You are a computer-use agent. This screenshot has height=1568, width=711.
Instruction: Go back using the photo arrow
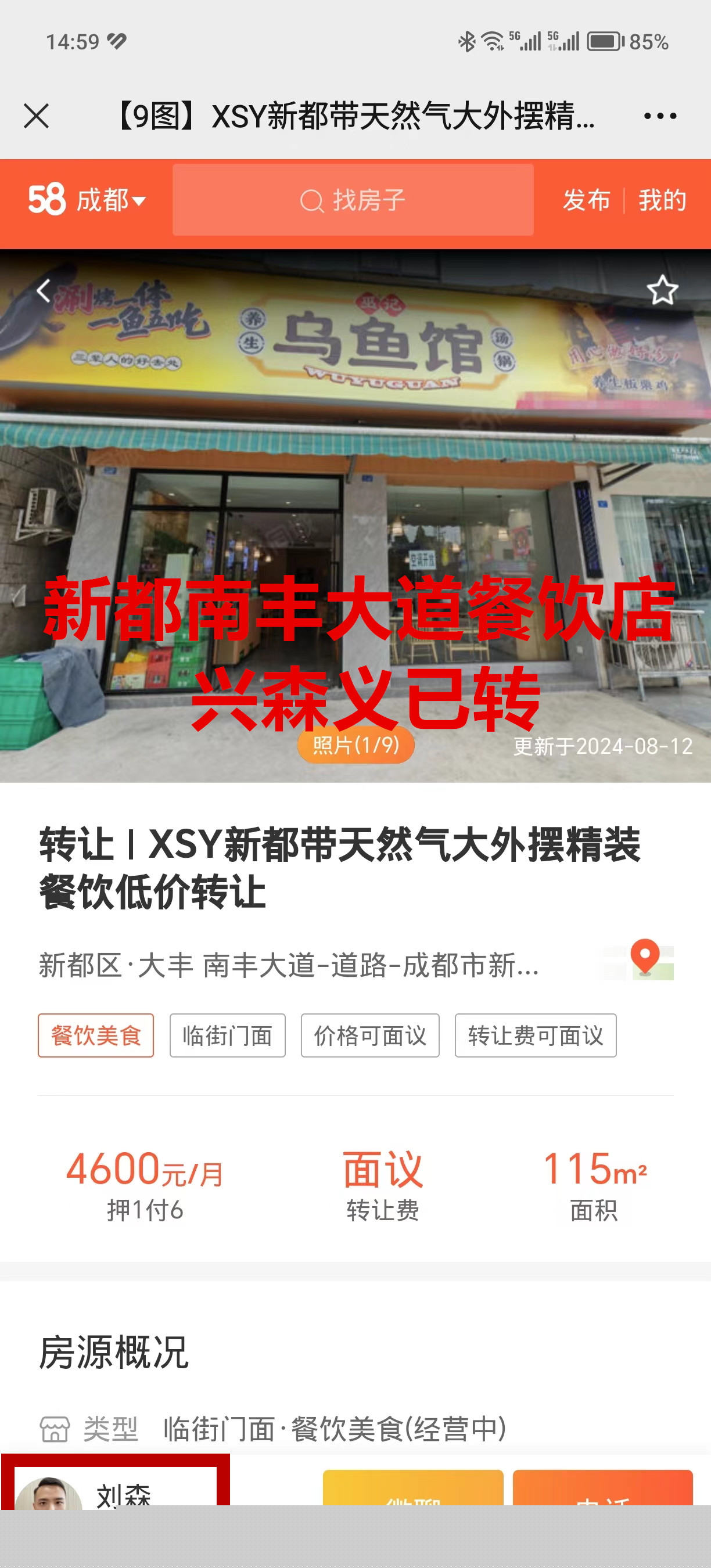[44, 290]
